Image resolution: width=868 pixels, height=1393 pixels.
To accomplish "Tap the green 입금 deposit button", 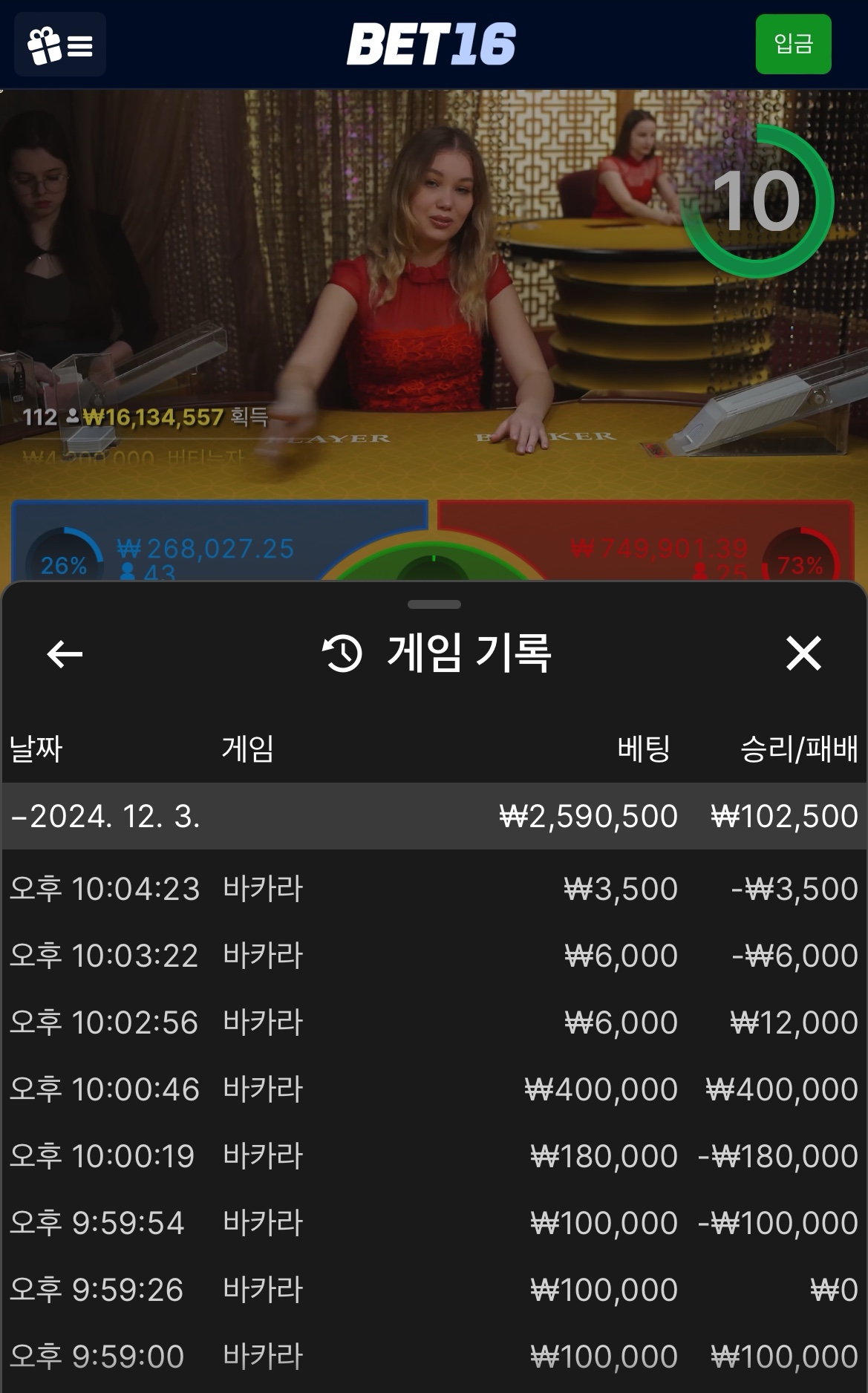I will (793, 45).
